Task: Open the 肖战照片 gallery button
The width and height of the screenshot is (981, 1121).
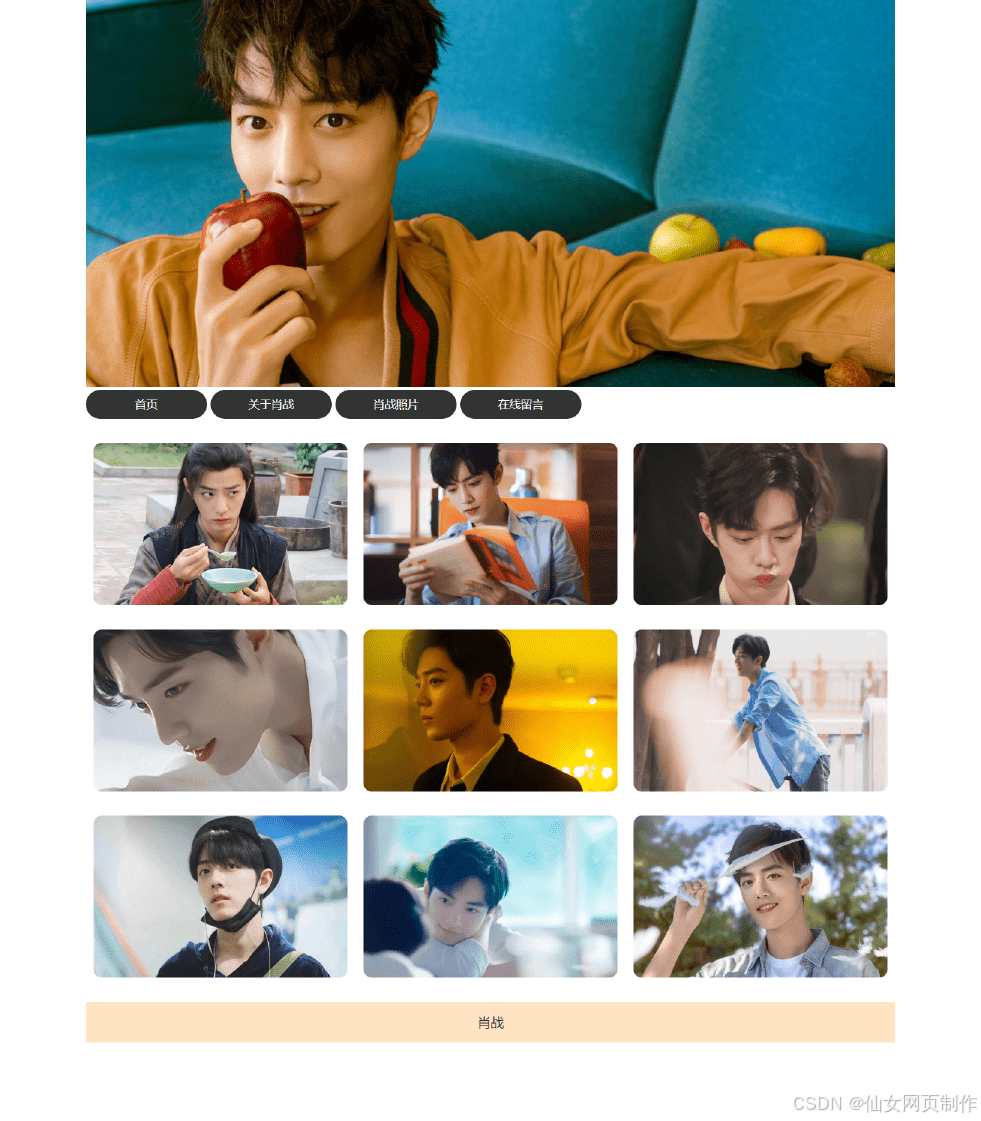Action: pyautogui.click(x=396, y=404)
